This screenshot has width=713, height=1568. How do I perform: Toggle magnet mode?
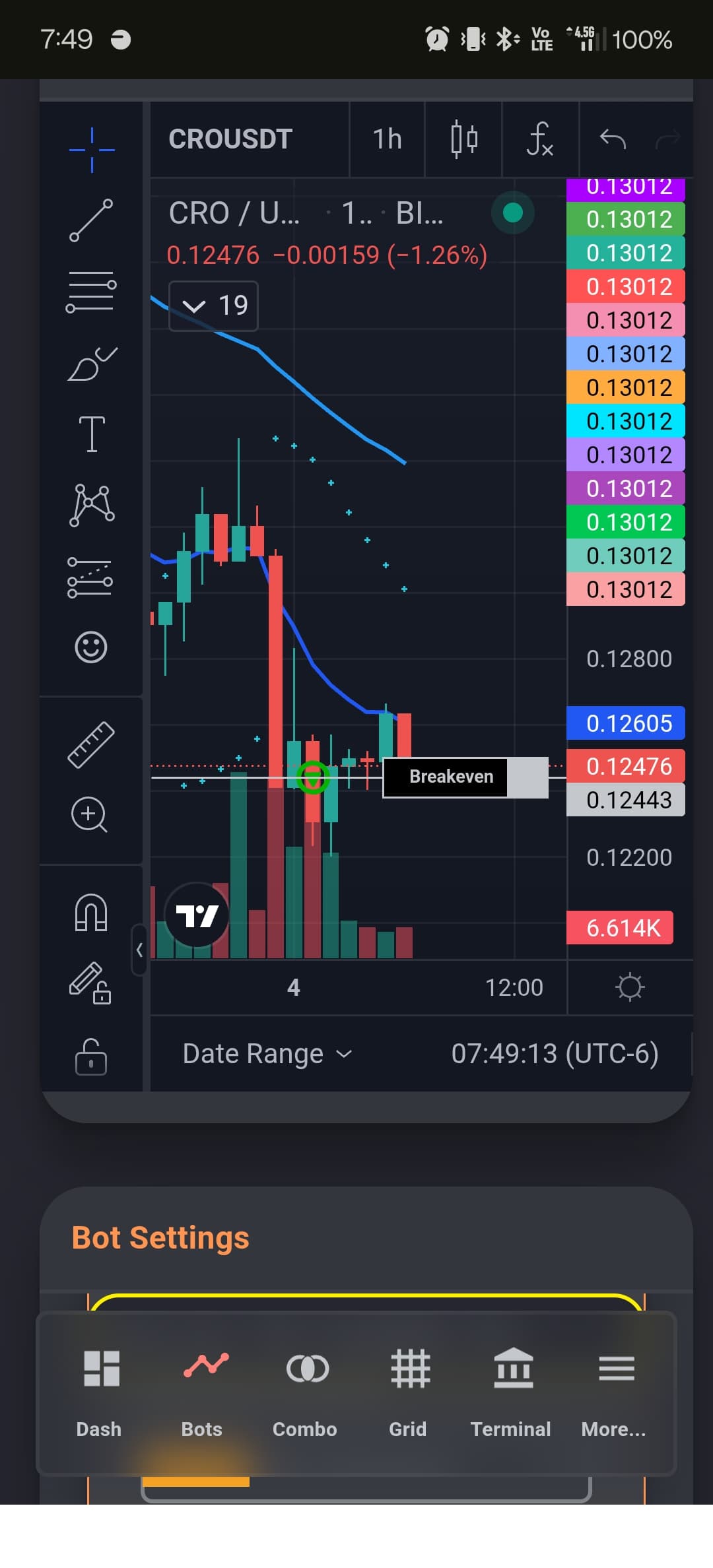tap(91, 913)
